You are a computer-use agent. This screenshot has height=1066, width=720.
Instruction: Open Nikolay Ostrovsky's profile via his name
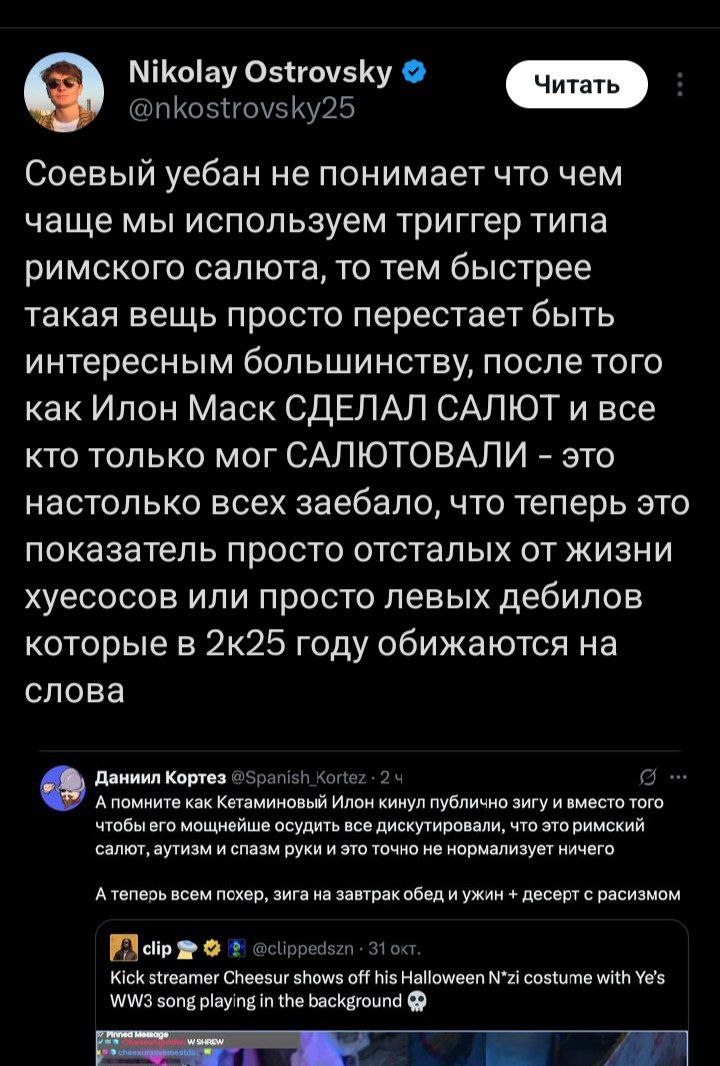coord(262,71)
